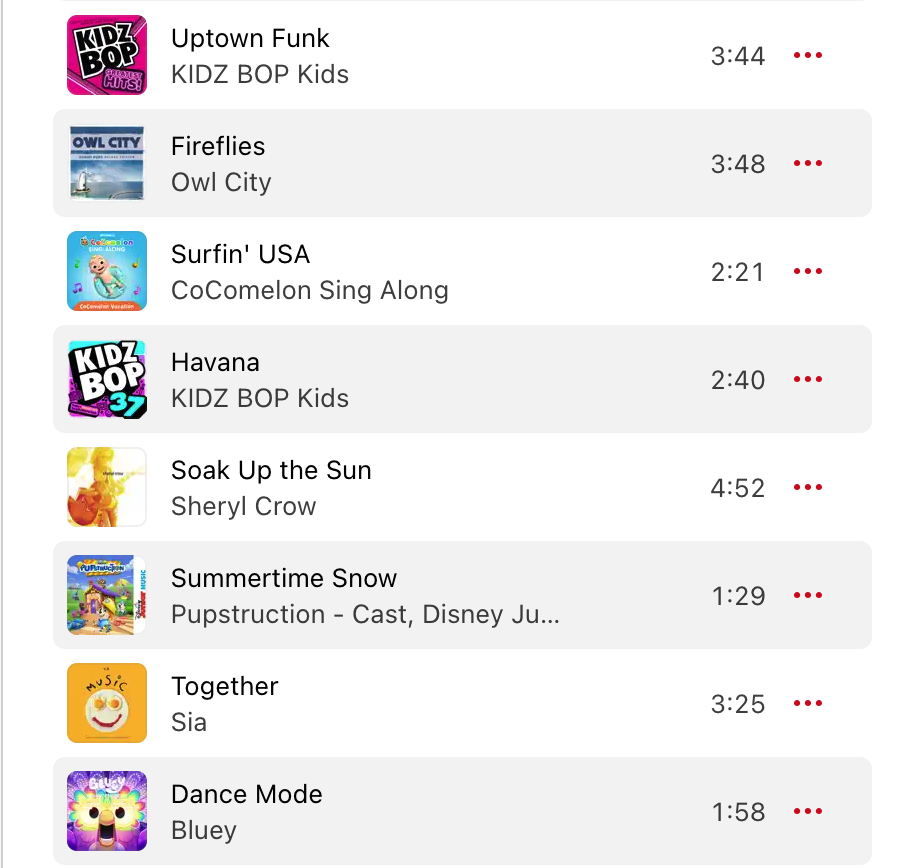
Task: Play Summertime Snow by Pupstruction
Action: [x=107, y=595]
